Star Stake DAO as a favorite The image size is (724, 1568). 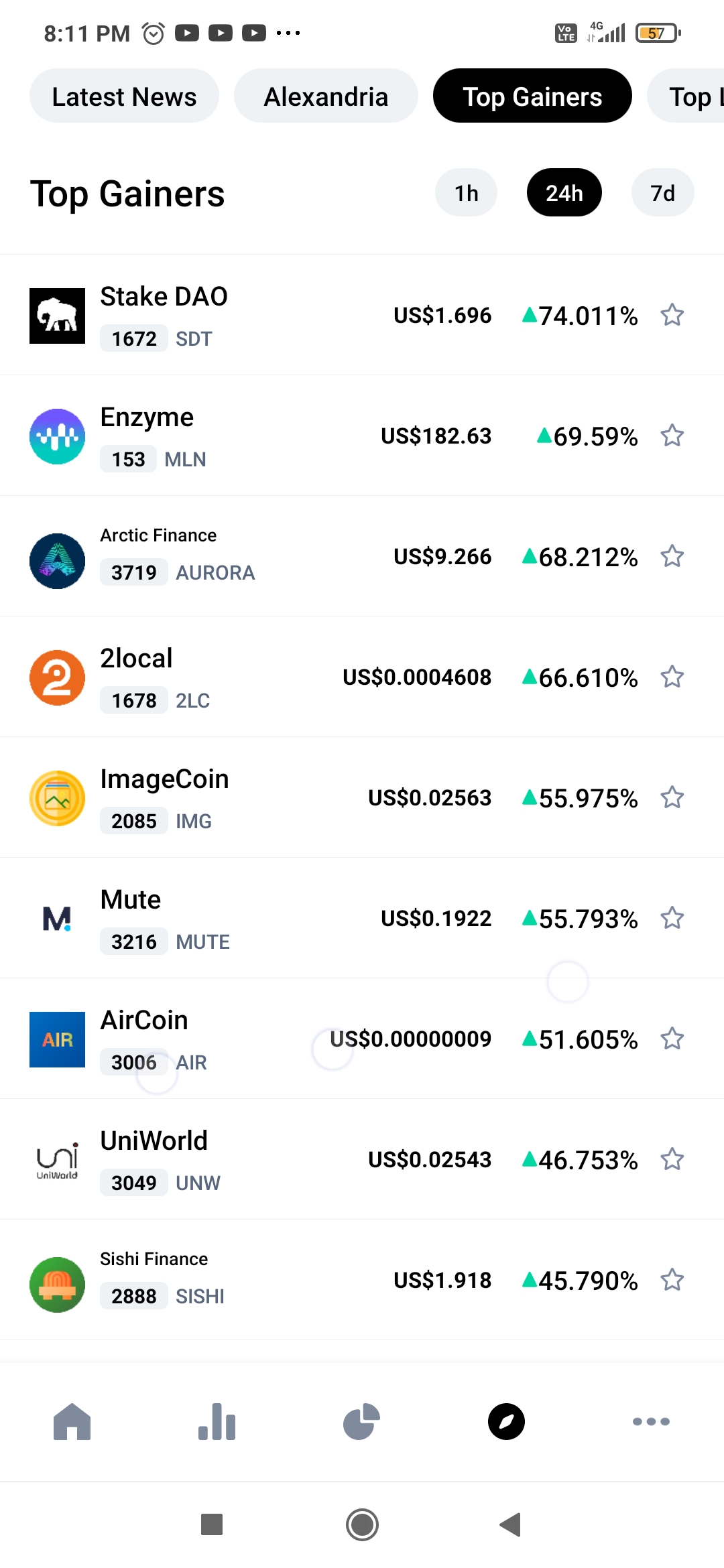coord(672,315)
